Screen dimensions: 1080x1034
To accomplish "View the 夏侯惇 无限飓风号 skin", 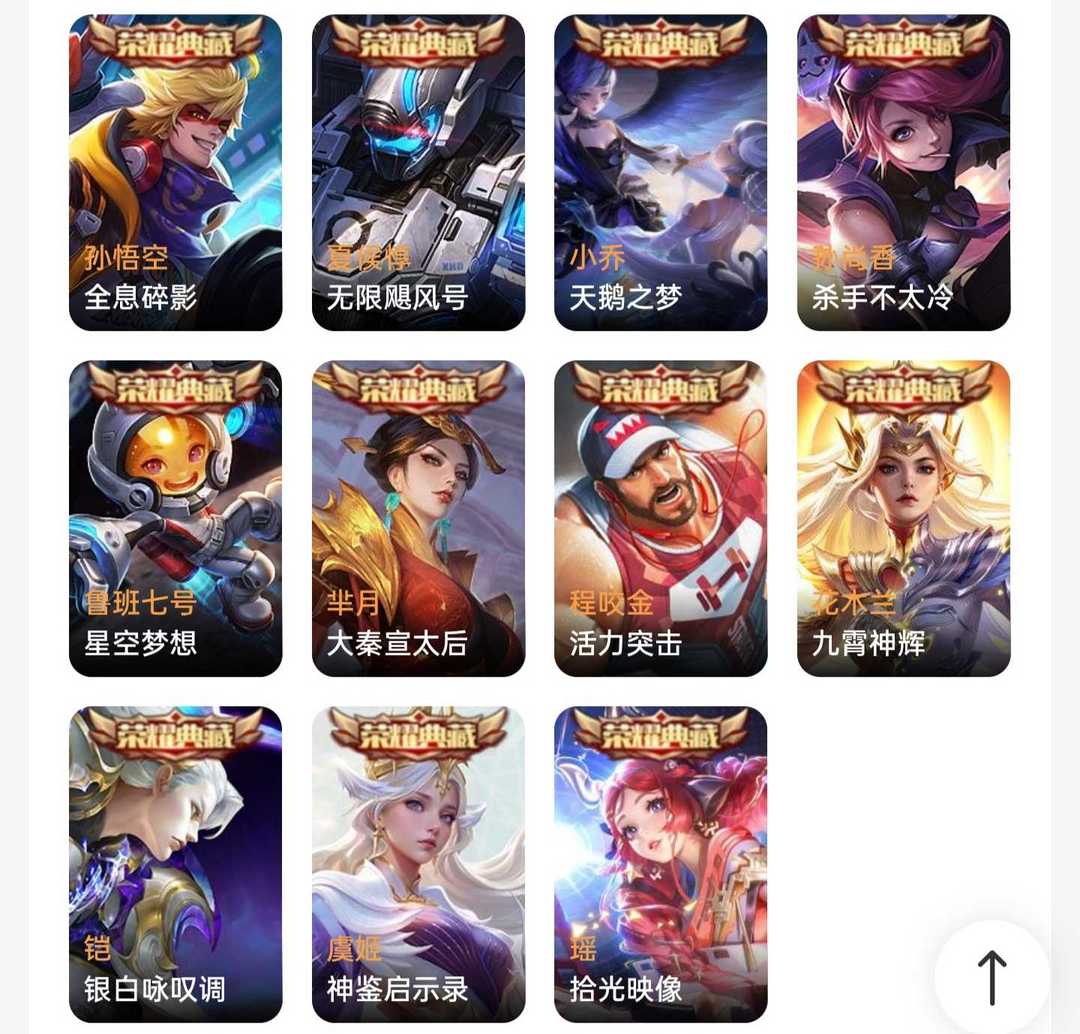I will 418,172.
